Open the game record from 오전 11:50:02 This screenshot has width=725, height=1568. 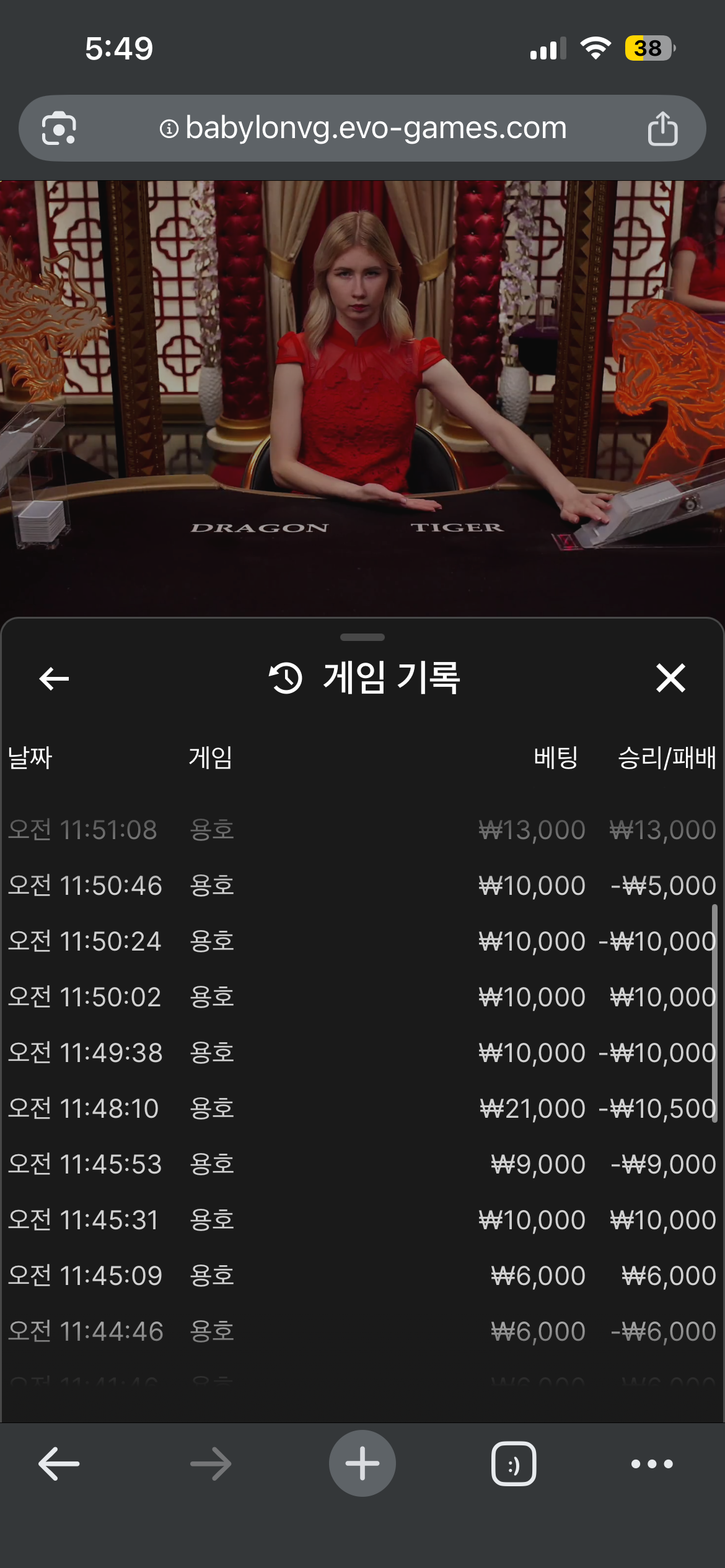coord(362,997)
